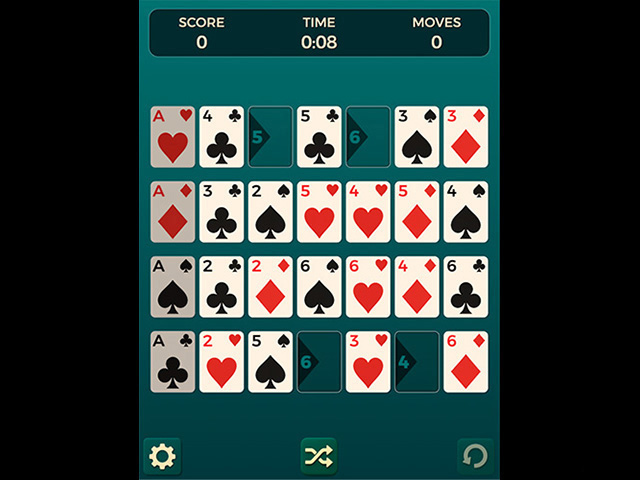Select the 6 of diamonds card
Screen dimensions: 640x480
click(466, 361)
